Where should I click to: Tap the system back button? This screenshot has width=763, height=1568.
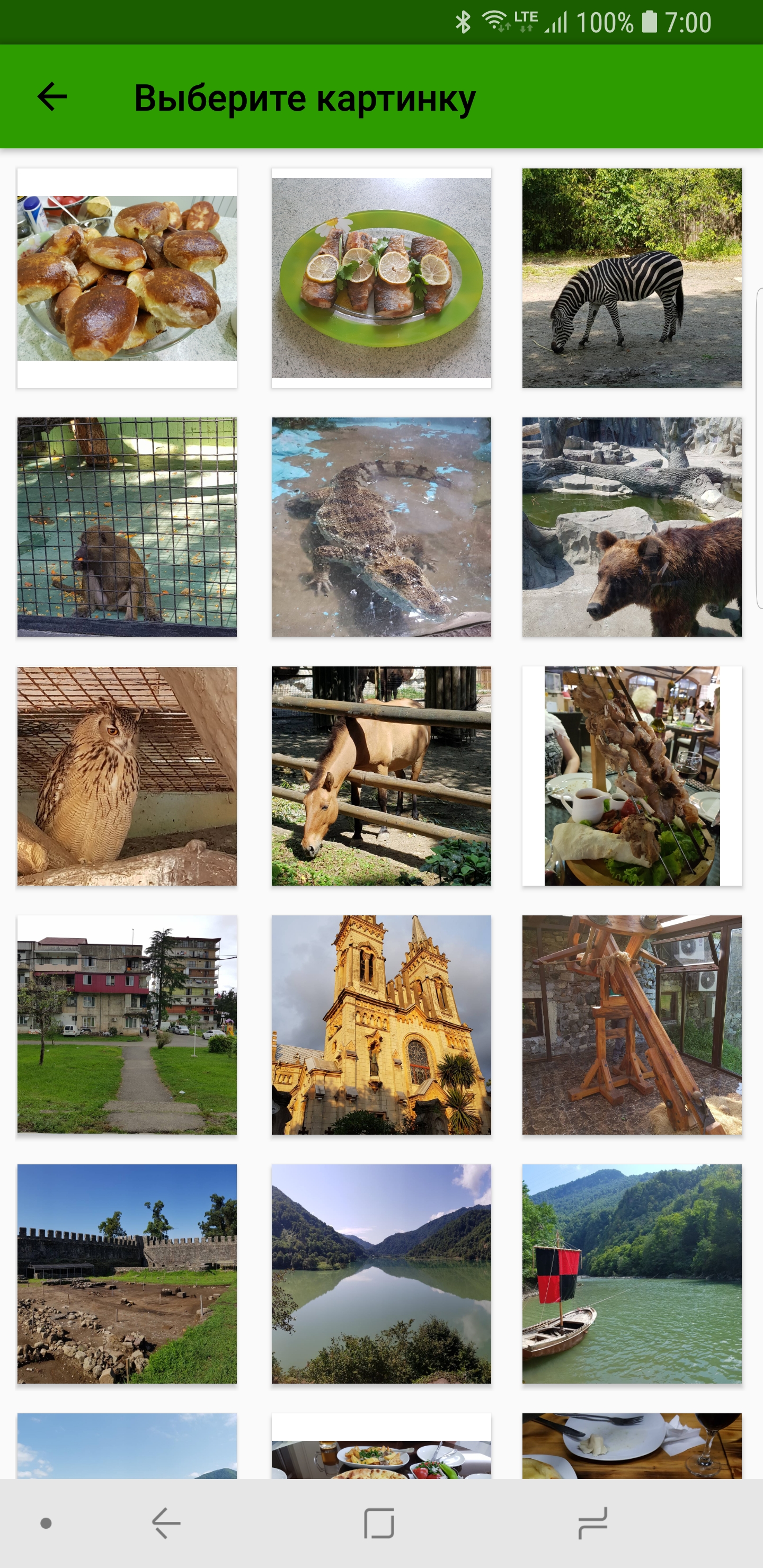tap(166, 1523)
